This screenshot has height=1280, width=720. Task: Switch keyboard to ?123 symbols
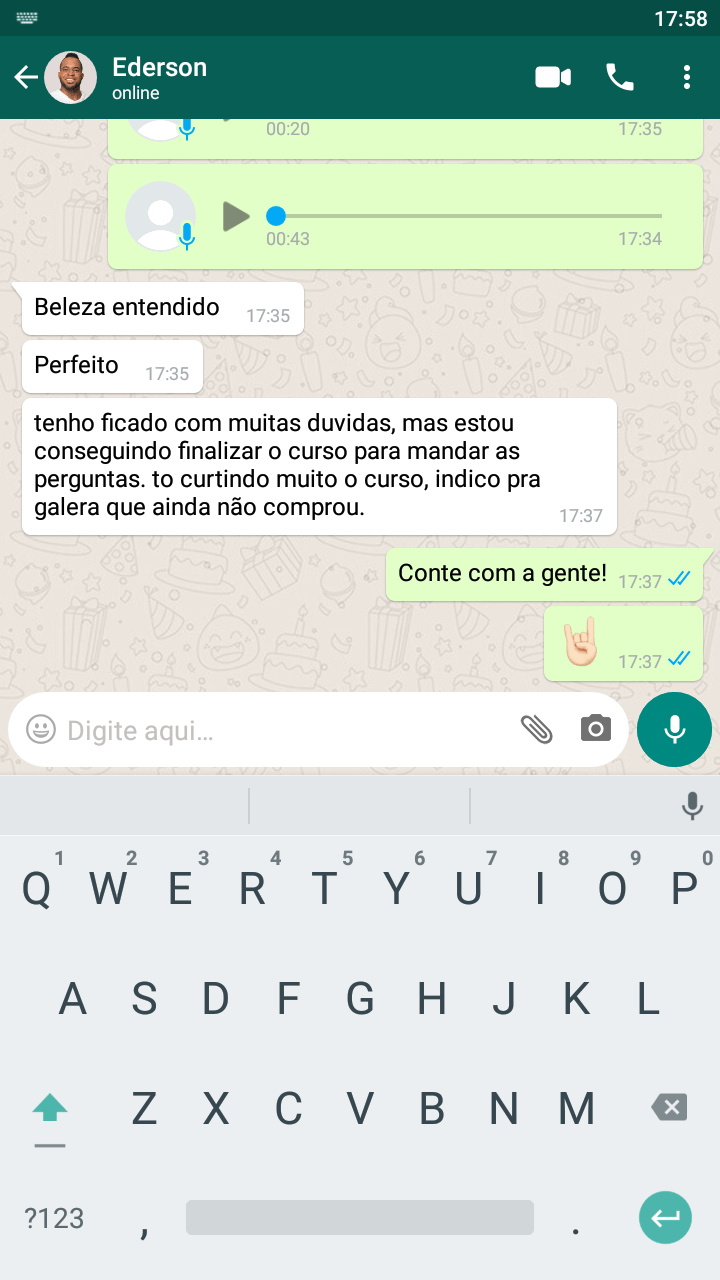(54, 1218)
